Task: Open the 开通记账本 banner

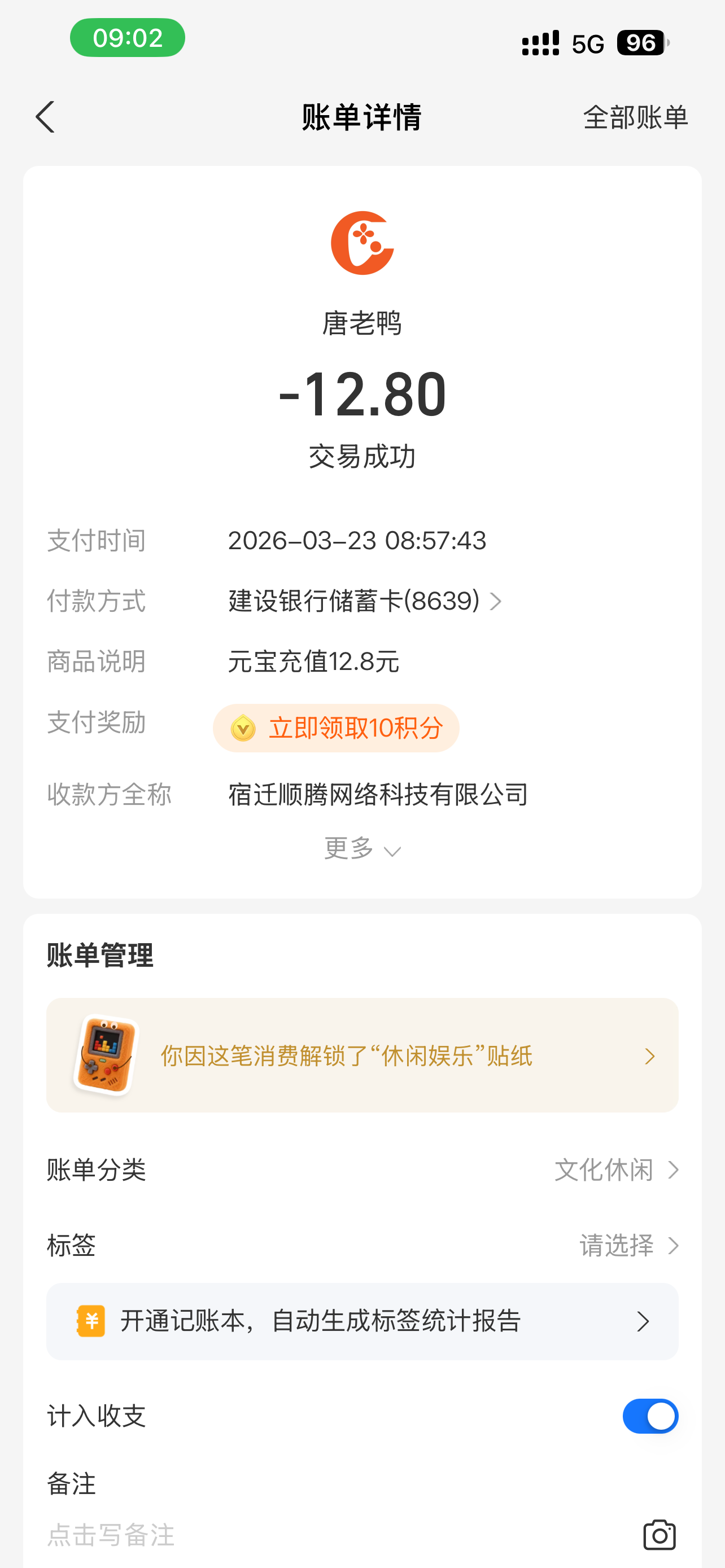Action: 362,1321
